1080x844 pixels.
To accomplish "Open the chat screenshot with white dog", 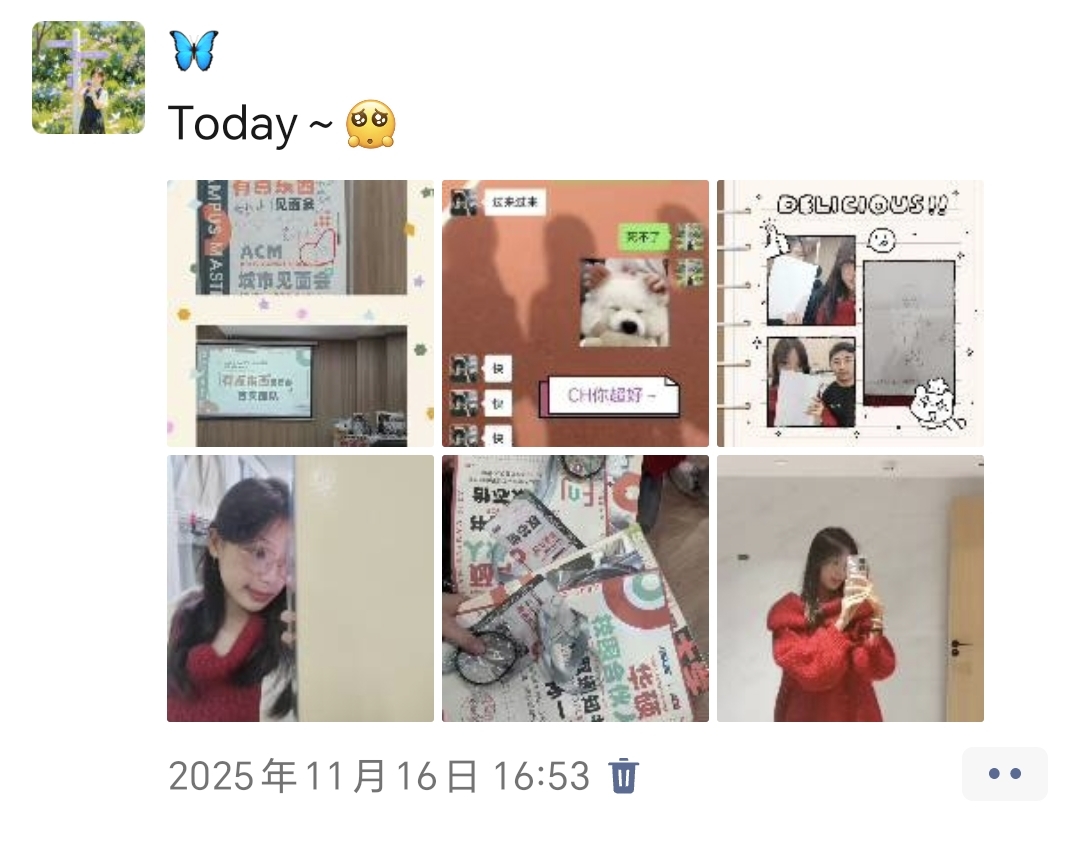I will [575, 313].
